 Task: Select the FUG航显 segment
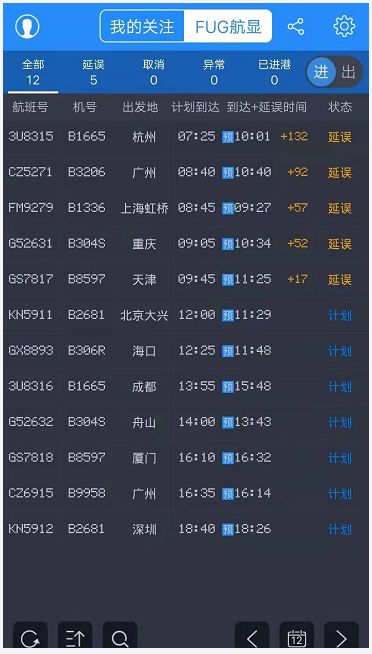pos(228,26)
